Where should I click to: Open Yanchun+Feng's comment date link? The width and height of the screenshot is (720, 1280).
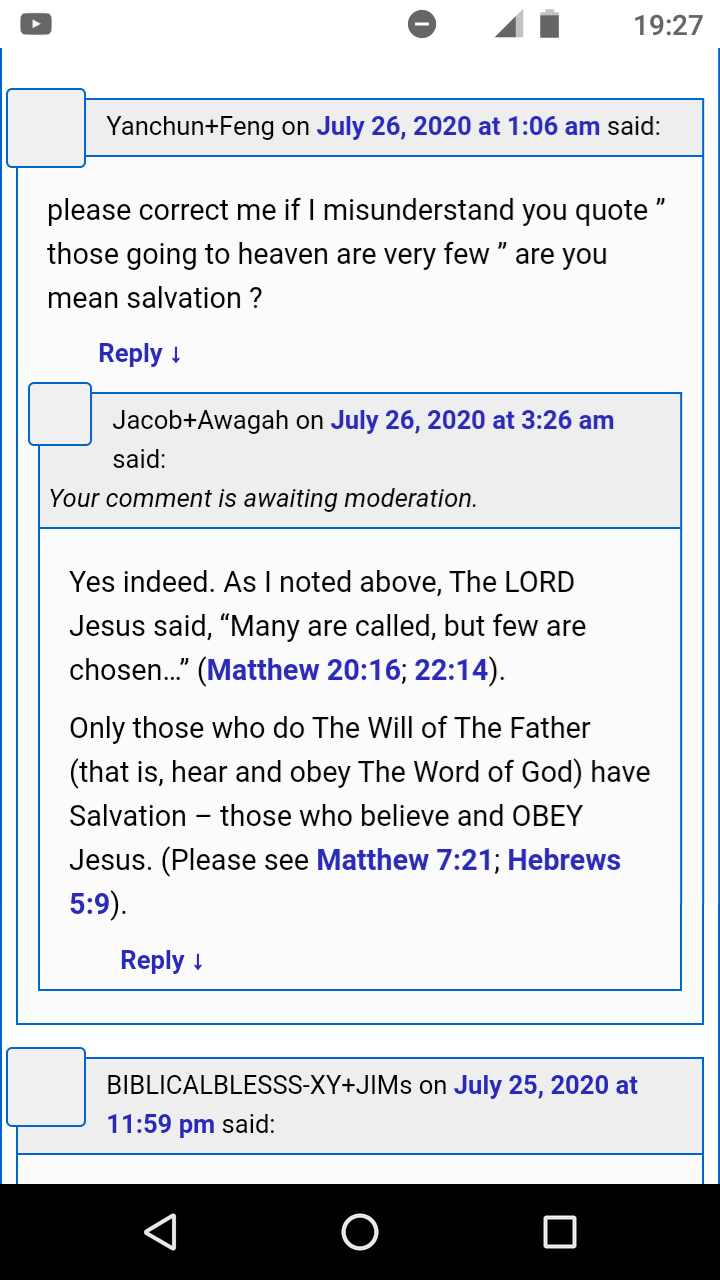point(458,126)
